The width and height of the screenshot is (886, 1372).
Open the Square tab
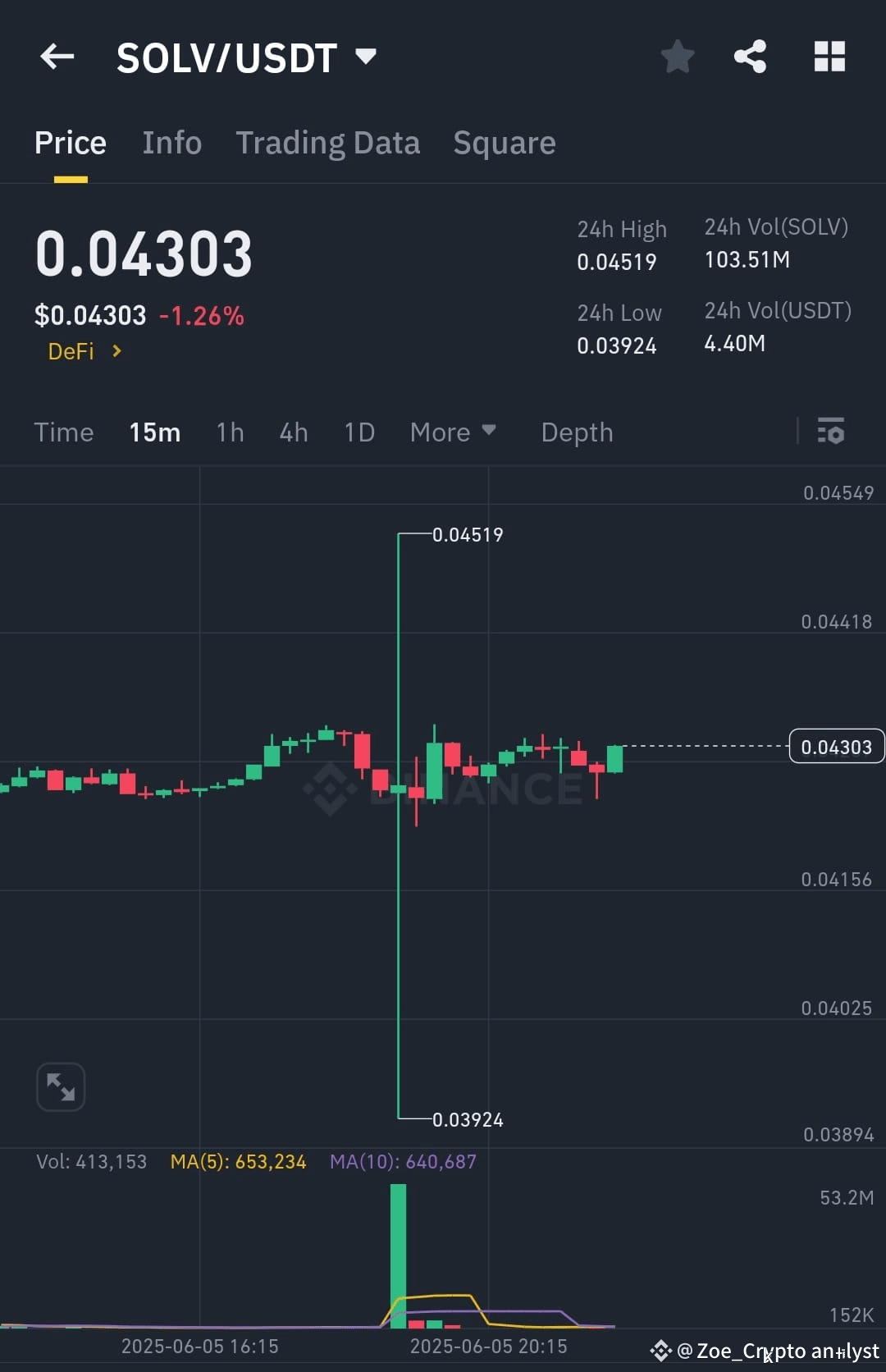[x=504, y=142]
